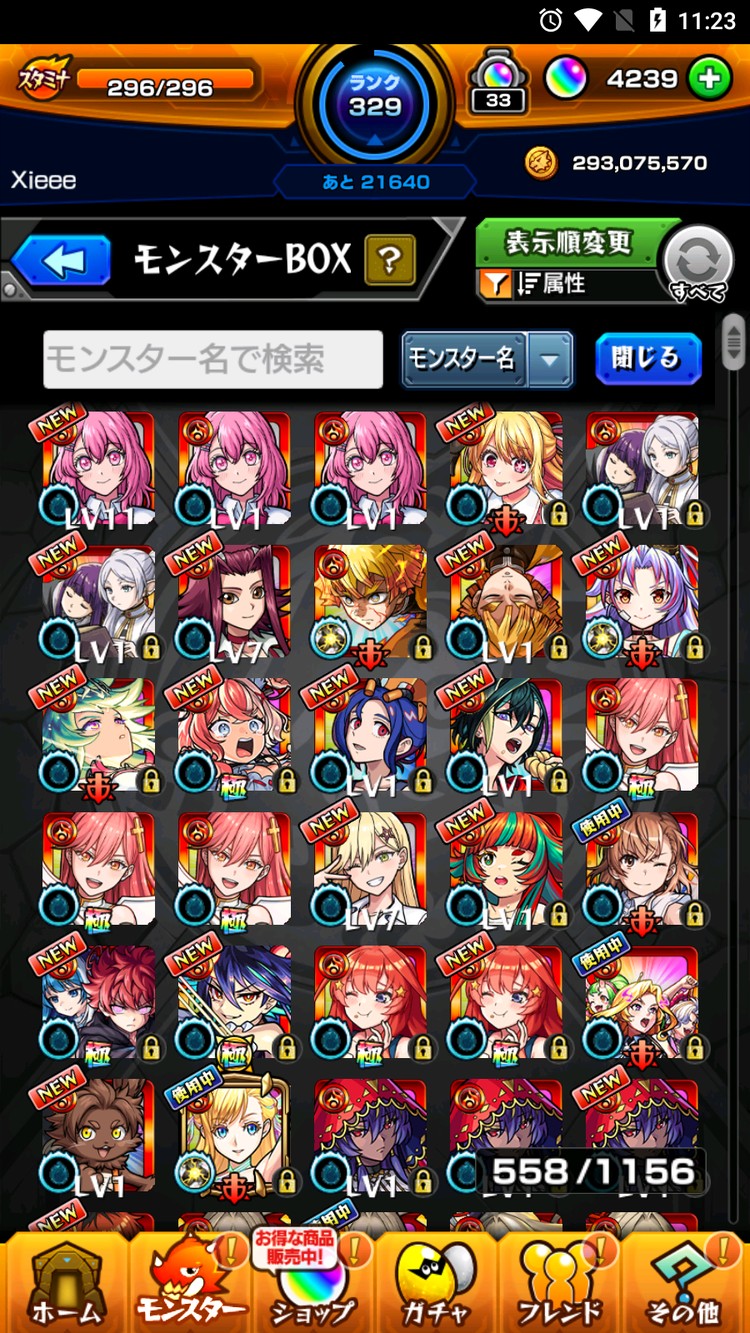750x1333 pixels.
Task: Close the search panel with 閉じる
Action: [647, 358]
